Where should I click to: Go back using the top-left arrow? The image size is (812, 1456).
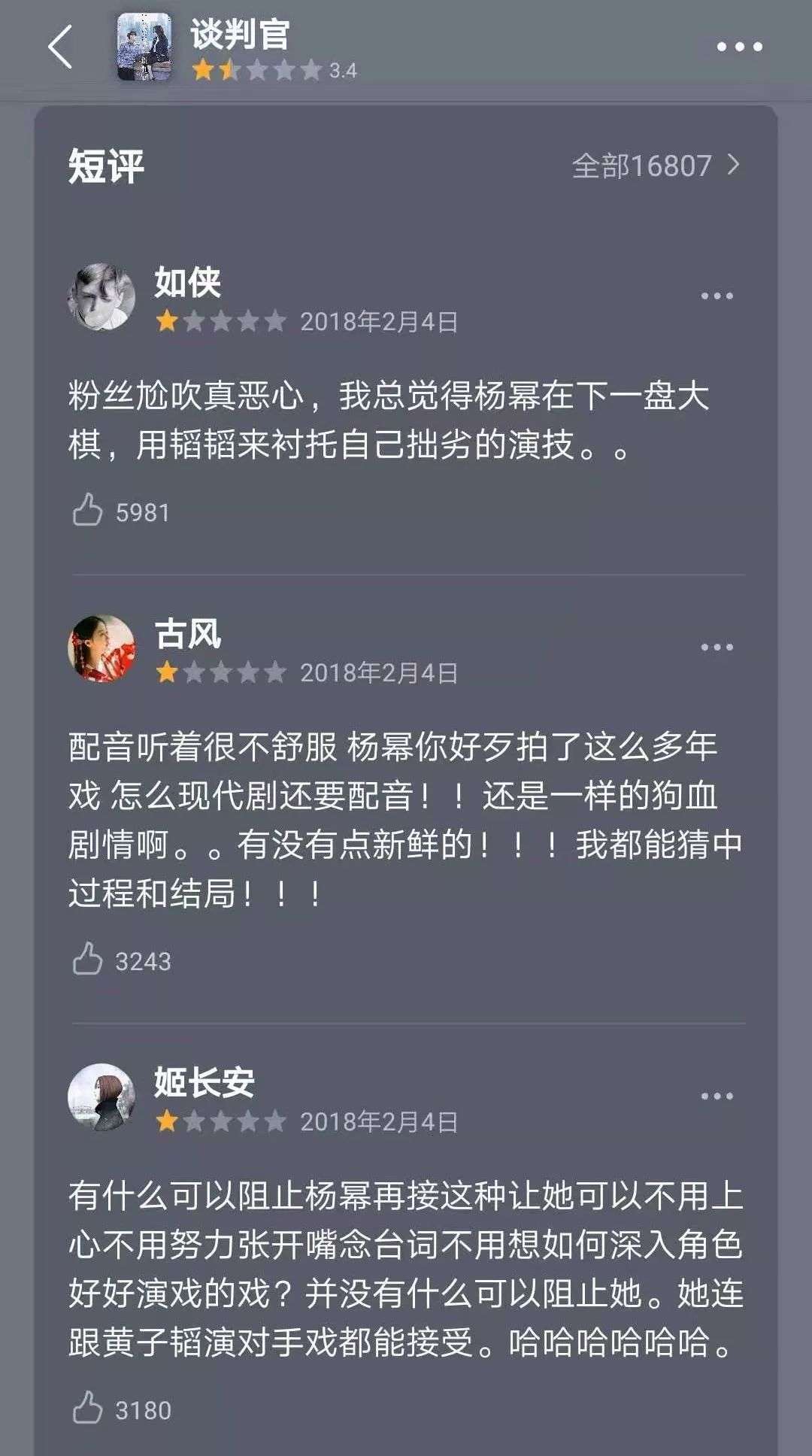[60, 47]
